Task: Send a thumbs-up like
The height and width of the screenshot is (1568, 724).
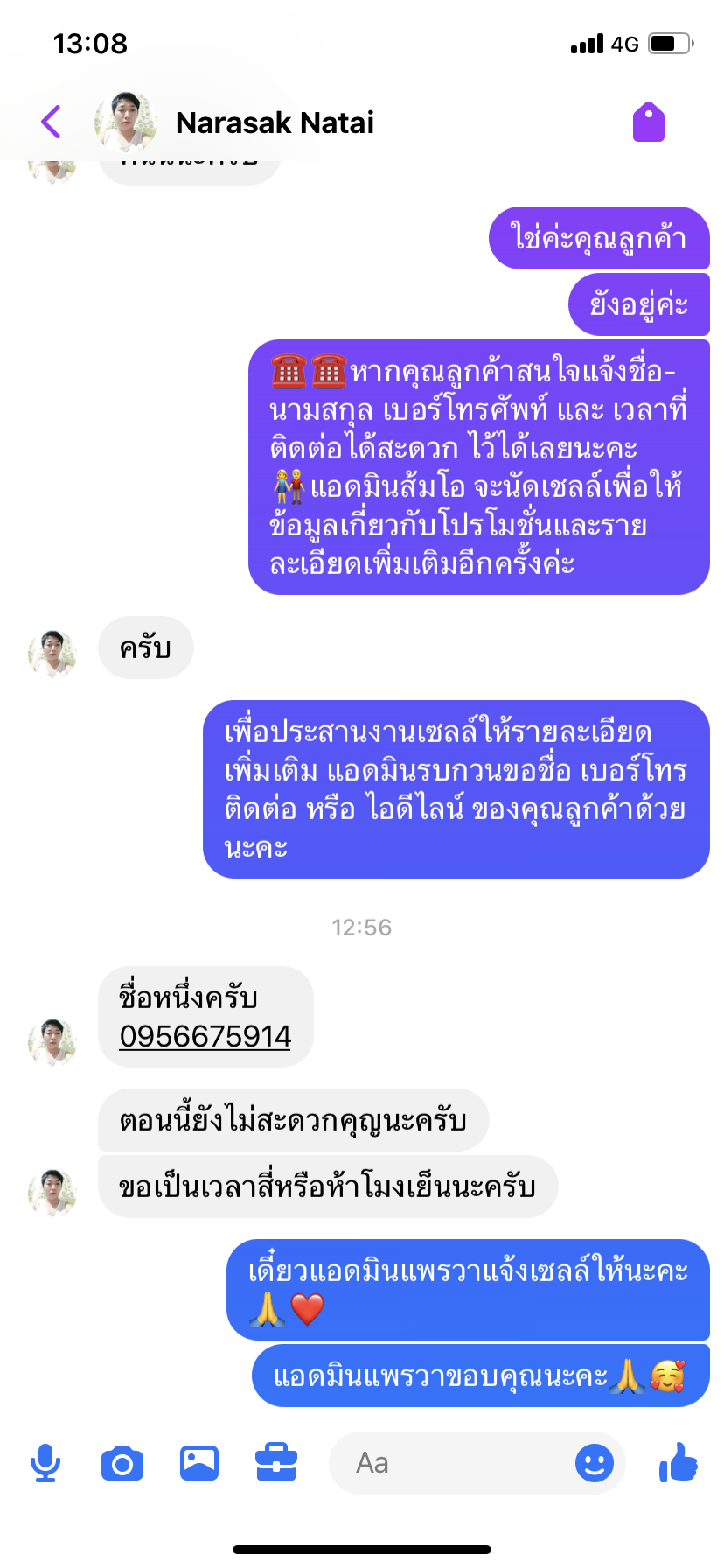Action: tap(679, 1462)
